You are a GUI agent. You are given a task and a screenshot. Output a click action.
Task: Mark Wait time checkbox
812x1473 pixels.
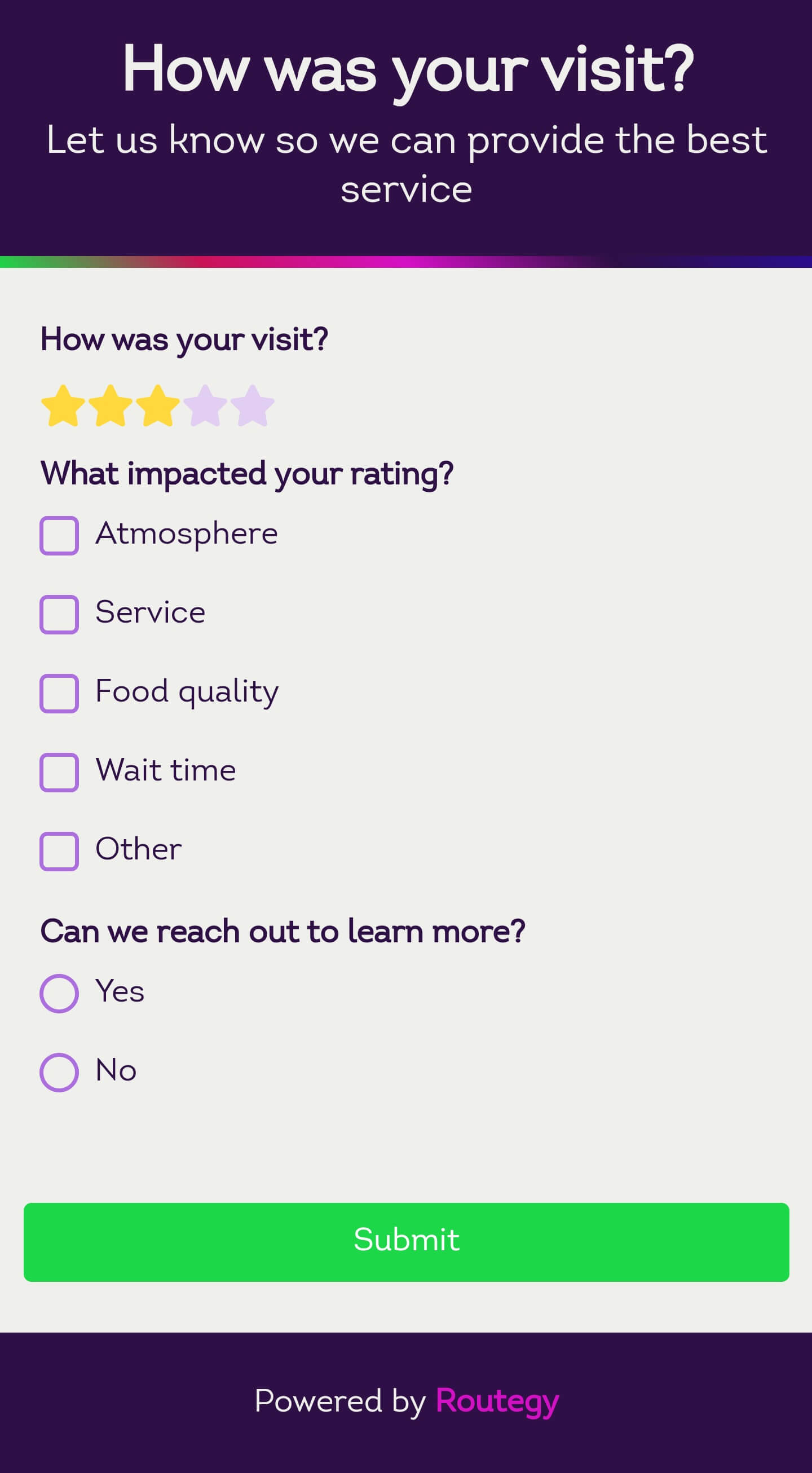59,772
